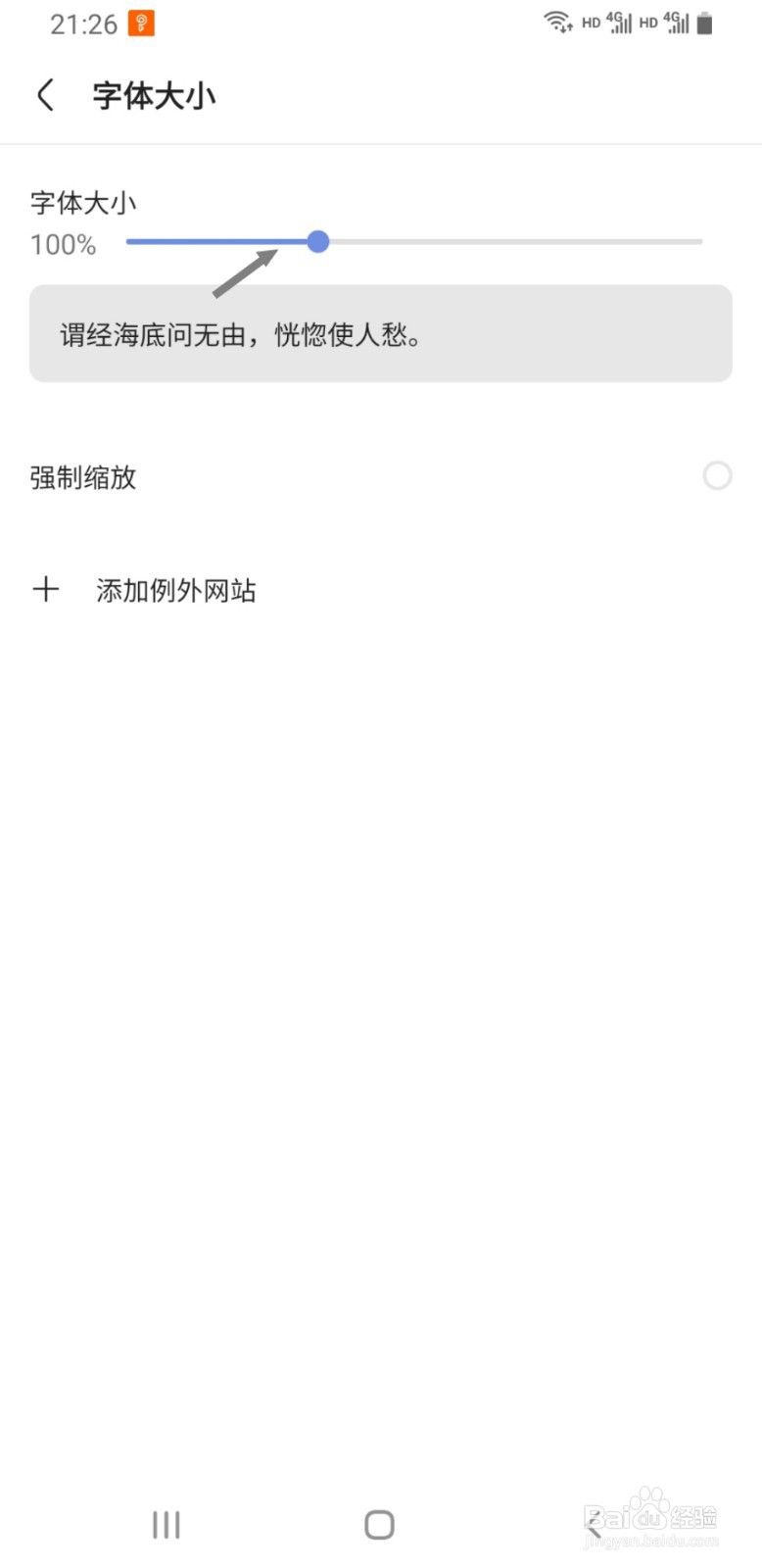Tap the plus icon before 添加例外网站
The width and height of the screenshot is (762, 1568).
(46, 589)
